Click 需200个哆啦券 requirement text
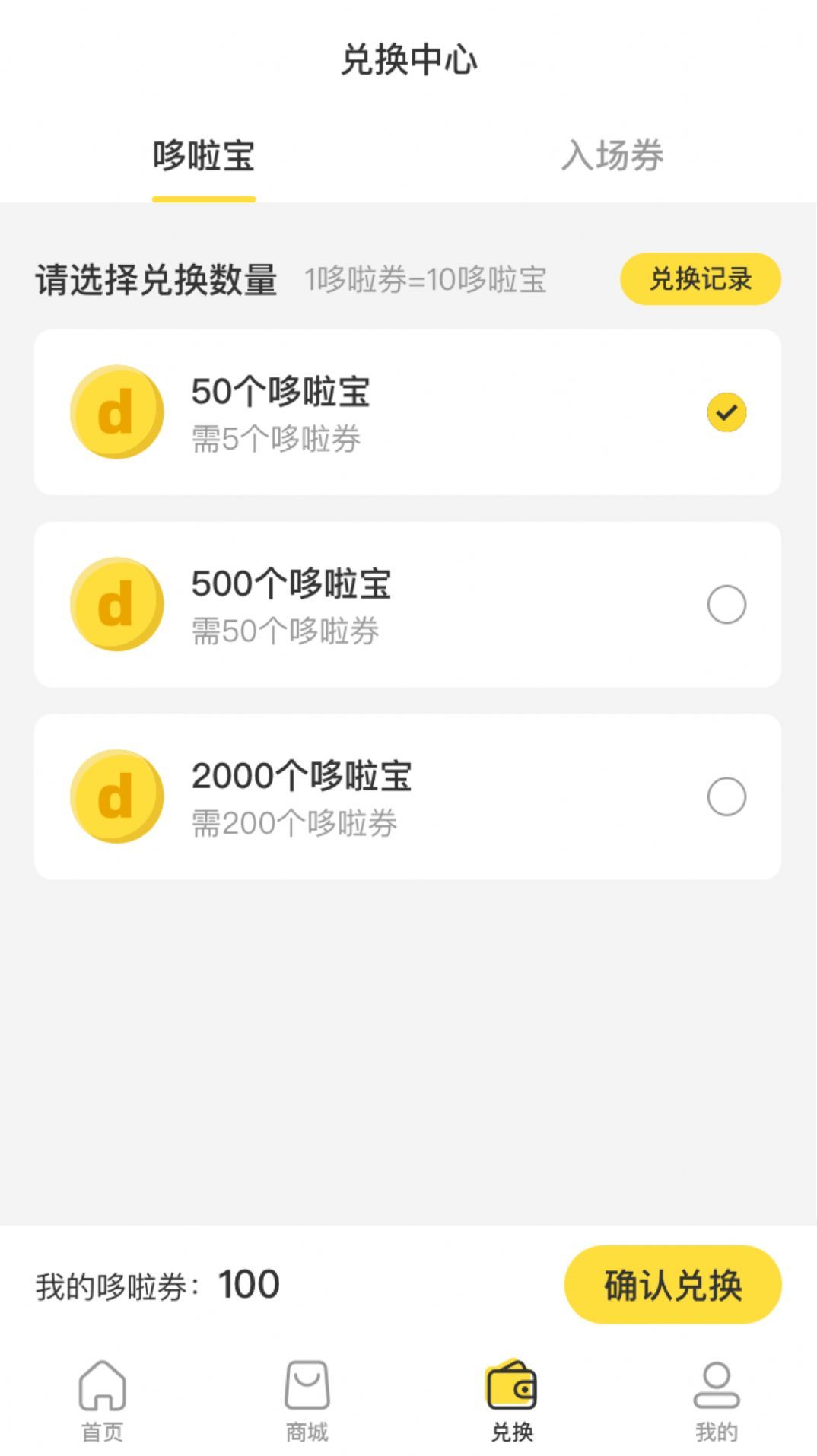 click(x=295, y=822)
